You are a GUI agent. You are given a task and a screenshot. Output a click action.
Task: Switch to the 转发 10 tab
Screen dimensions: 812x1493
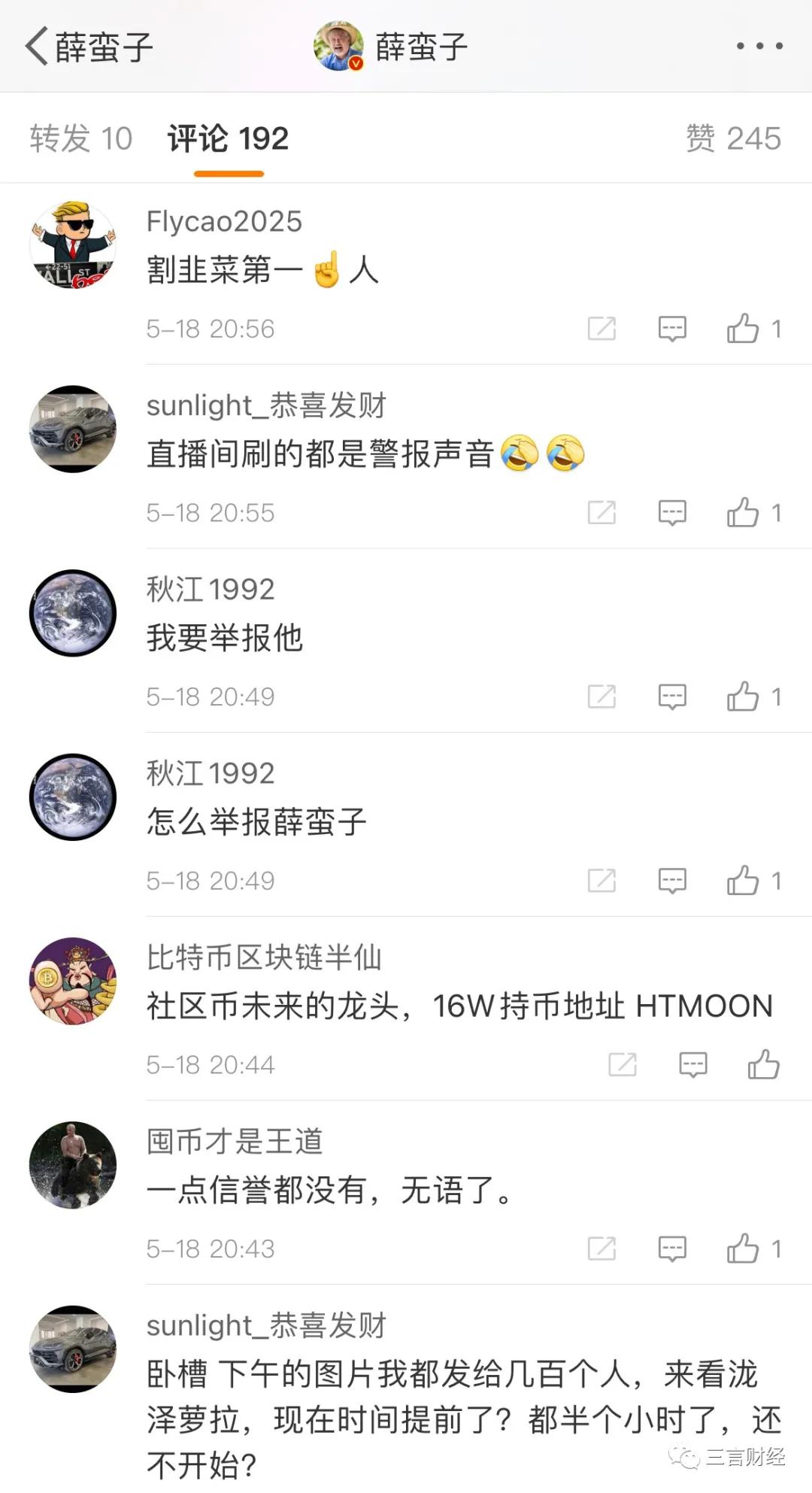click(81, 139)
